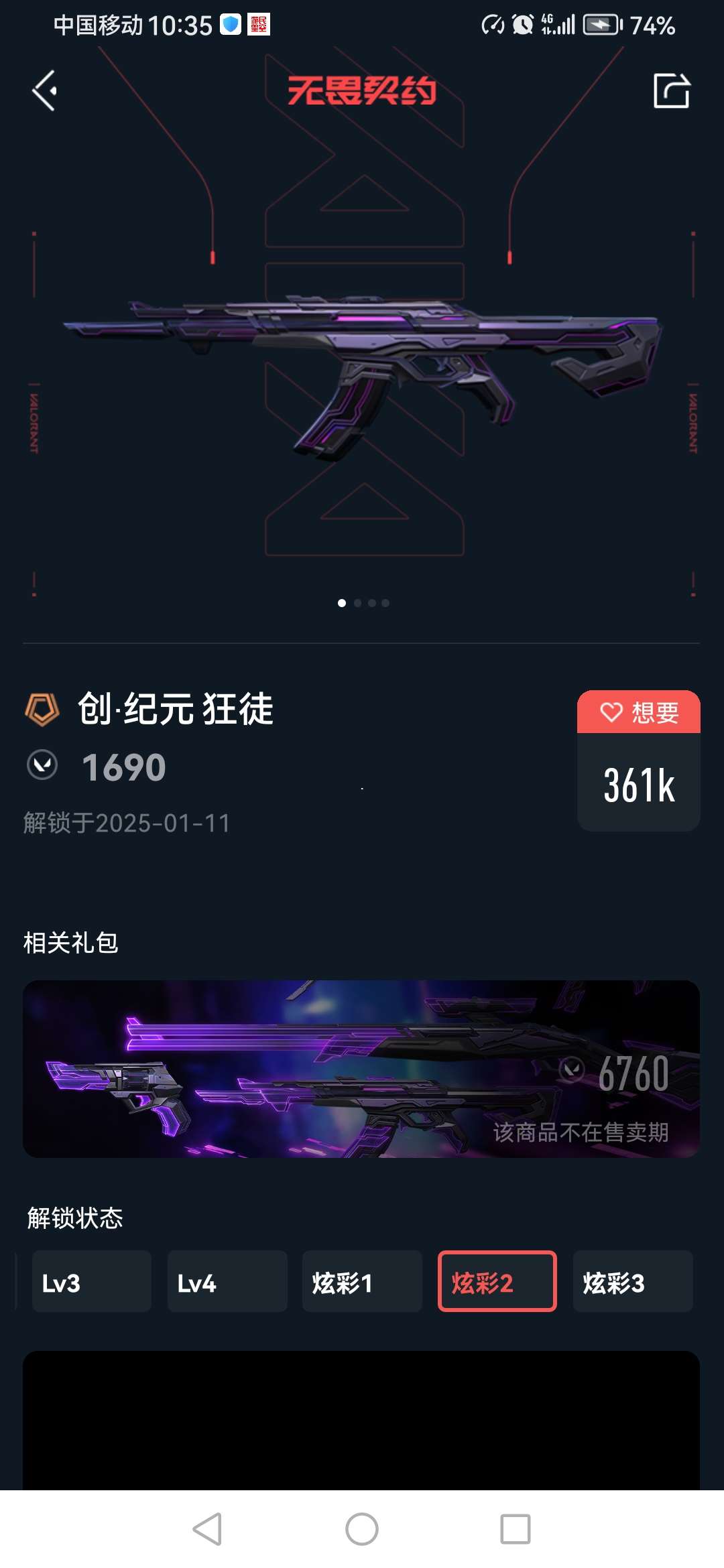Viewport: 724px width, 1568px height.
Task: Switch to 炫彩3 variant
Action: [x=632, y=1281]
